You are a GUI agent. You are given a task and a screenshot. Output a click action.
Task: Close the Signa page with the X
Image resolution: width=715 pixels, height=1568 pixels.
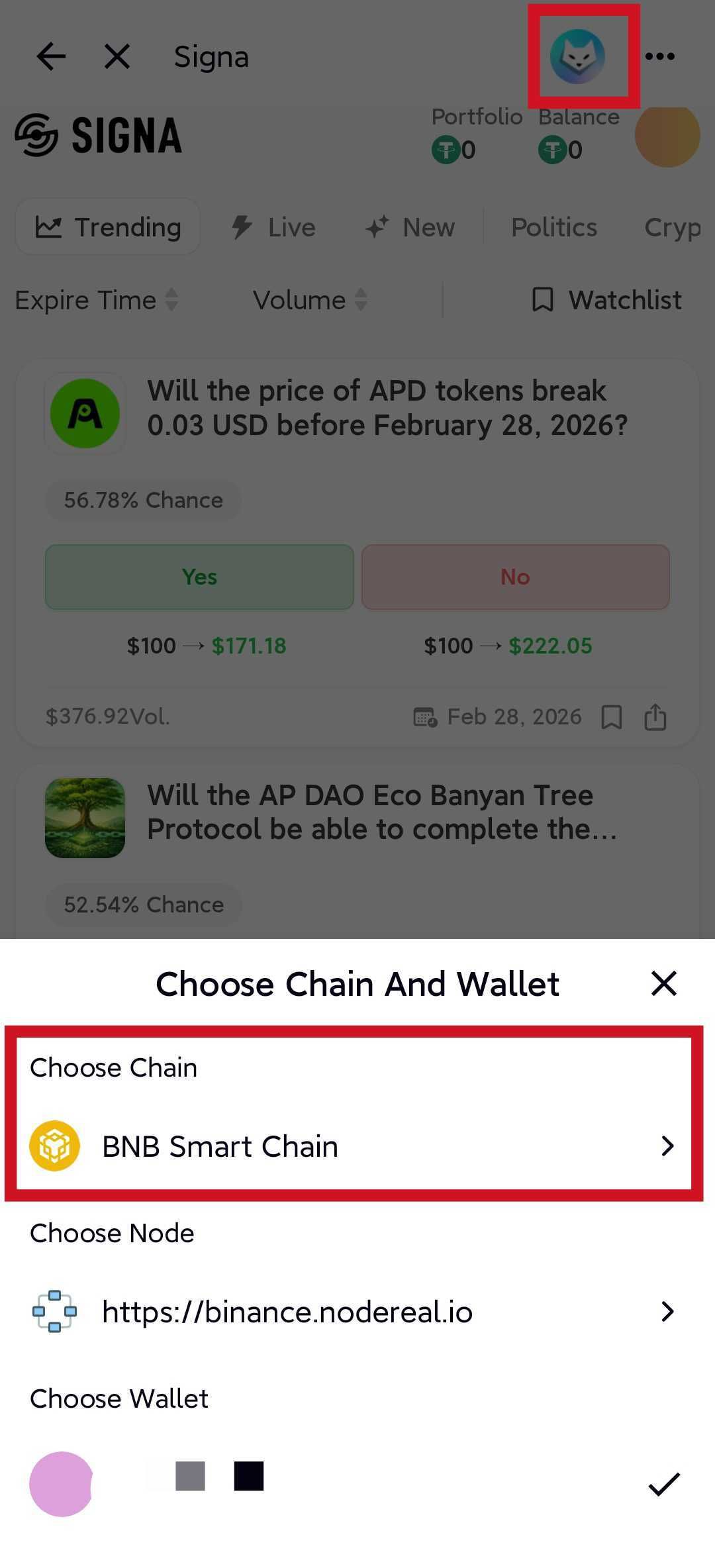(x=117, y=57)
